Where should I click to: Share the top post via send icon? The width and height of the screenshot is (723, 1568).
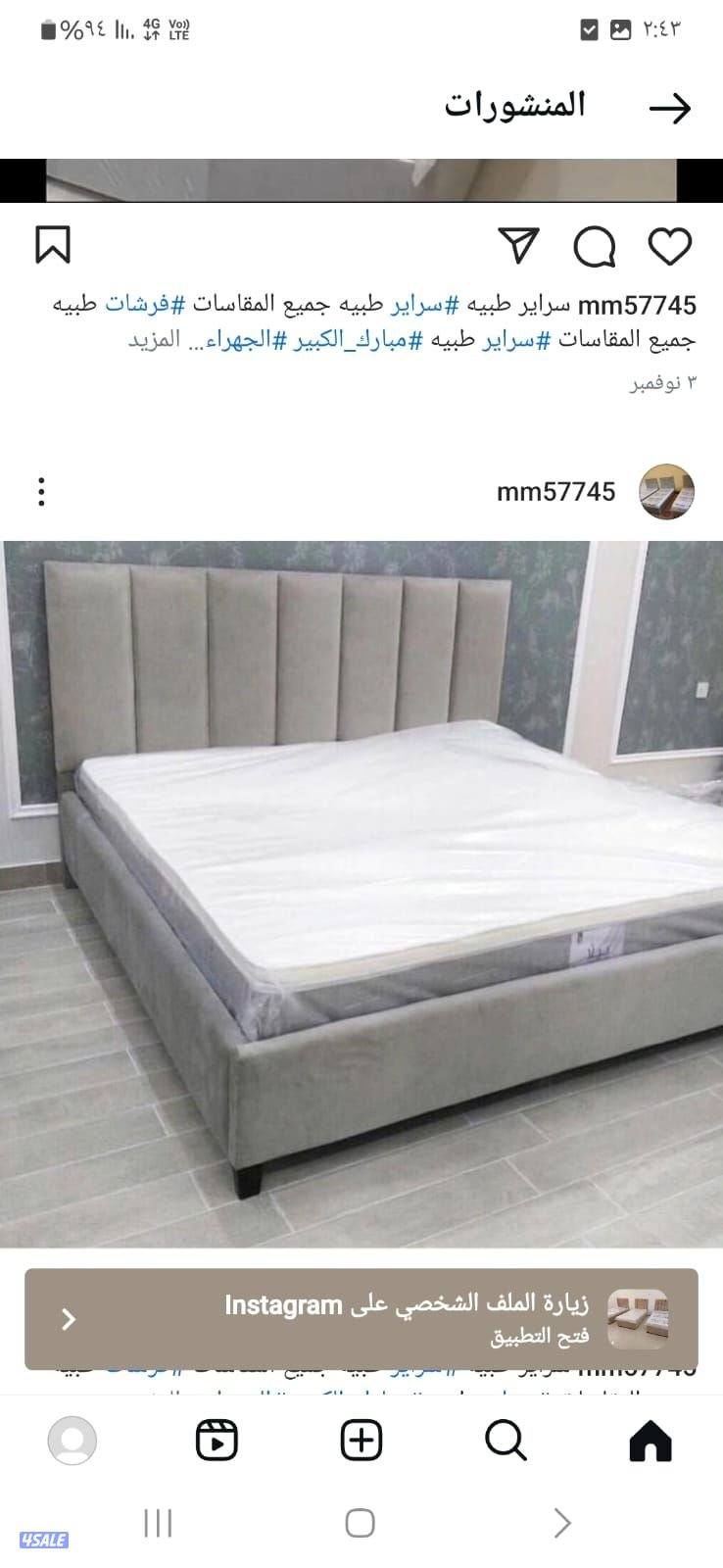point(518,246)
